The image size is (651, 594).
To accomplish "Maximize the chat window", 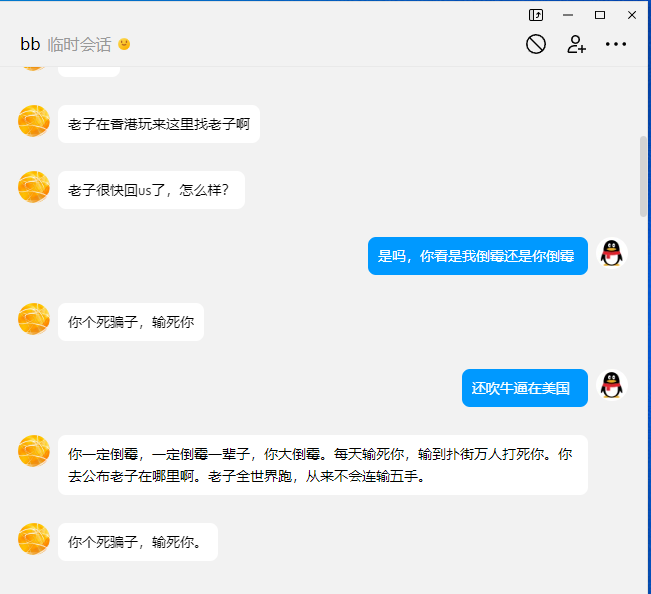I will [x=600, y=15].
